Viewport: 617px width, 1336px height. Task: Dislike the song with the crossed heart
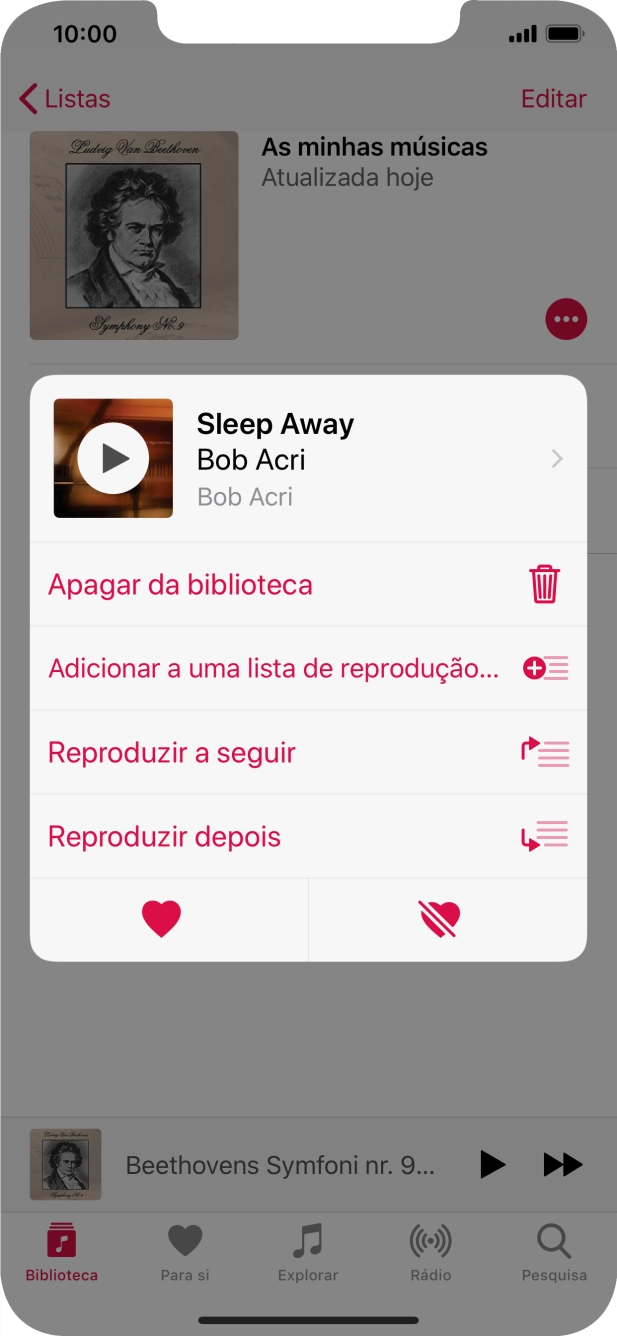tap(439, 918)
